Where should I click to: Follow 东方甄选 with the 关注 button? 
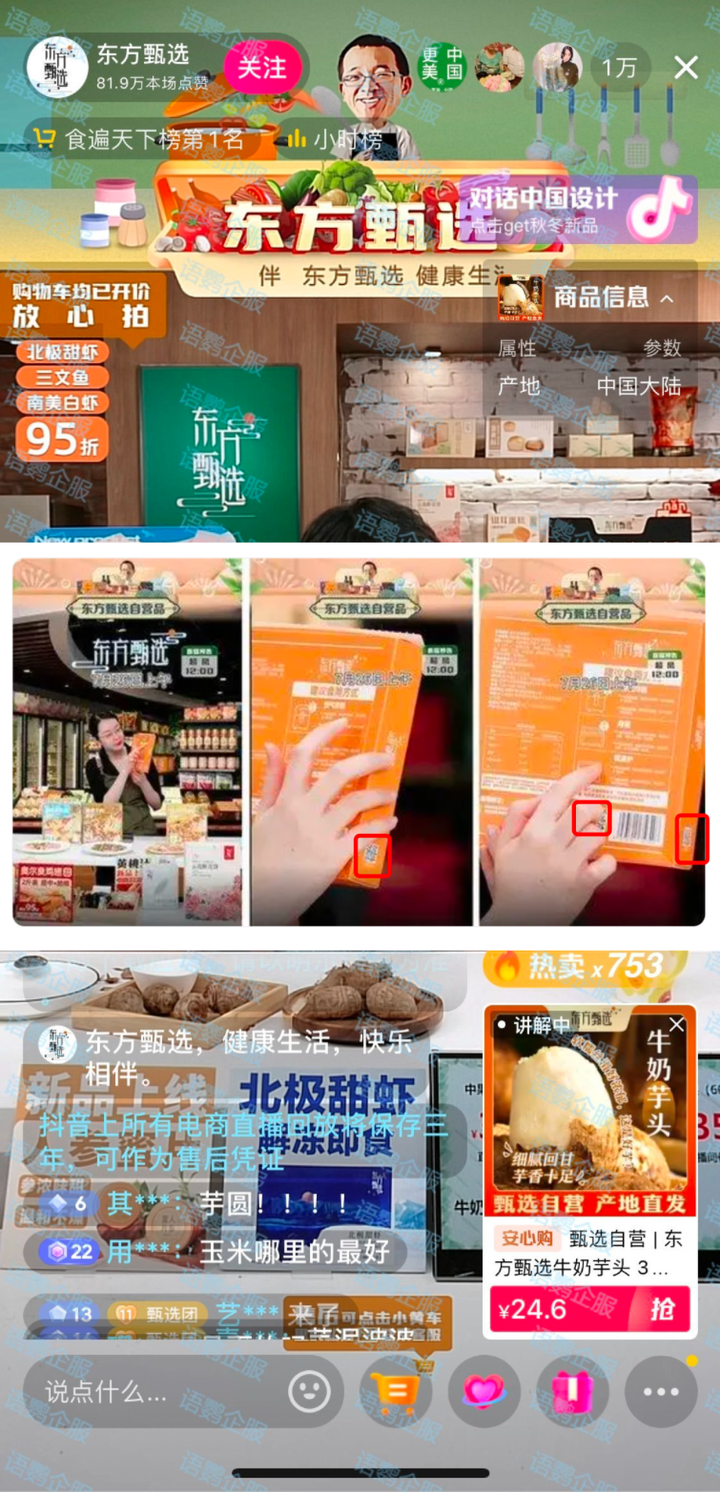[x=262, y=67]
